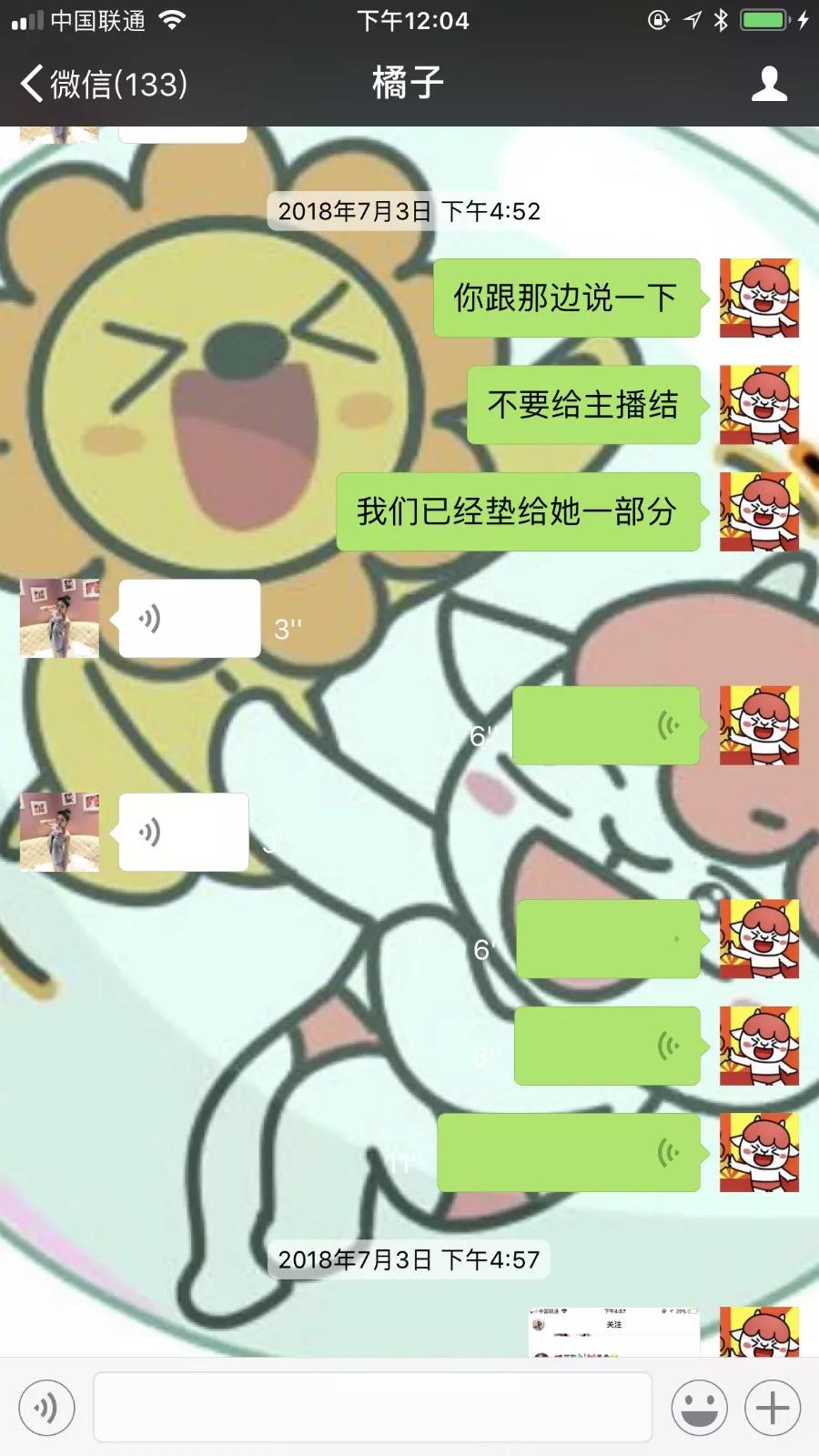Open the screenshot image sent at 4:57
819x1456 pixels.
click(614, 1332)
